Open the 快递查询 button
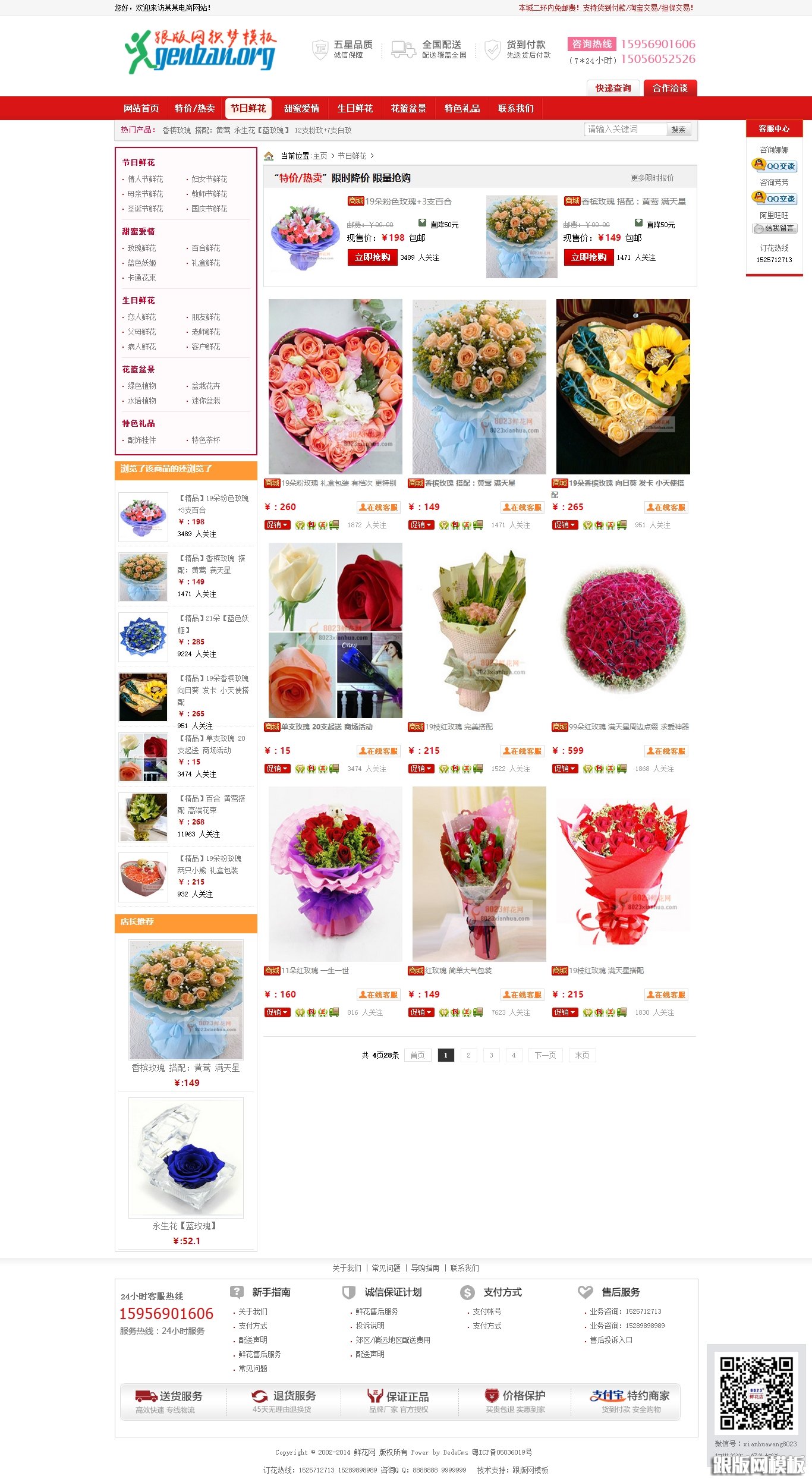Viewport: 812px width, 1479px height. click(x=613, y=88)
